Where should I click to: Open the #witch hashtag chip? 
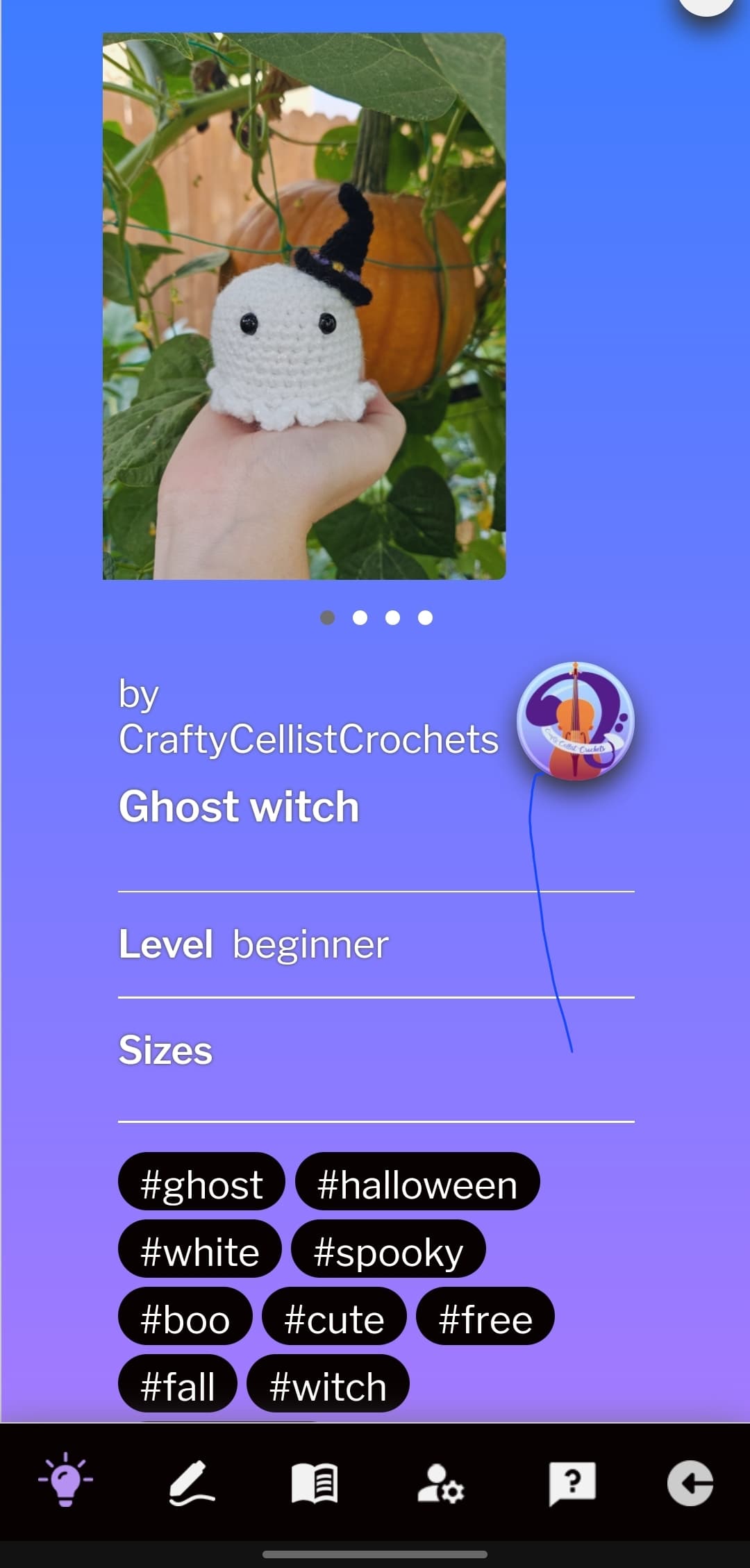[x=328, y=1386]
